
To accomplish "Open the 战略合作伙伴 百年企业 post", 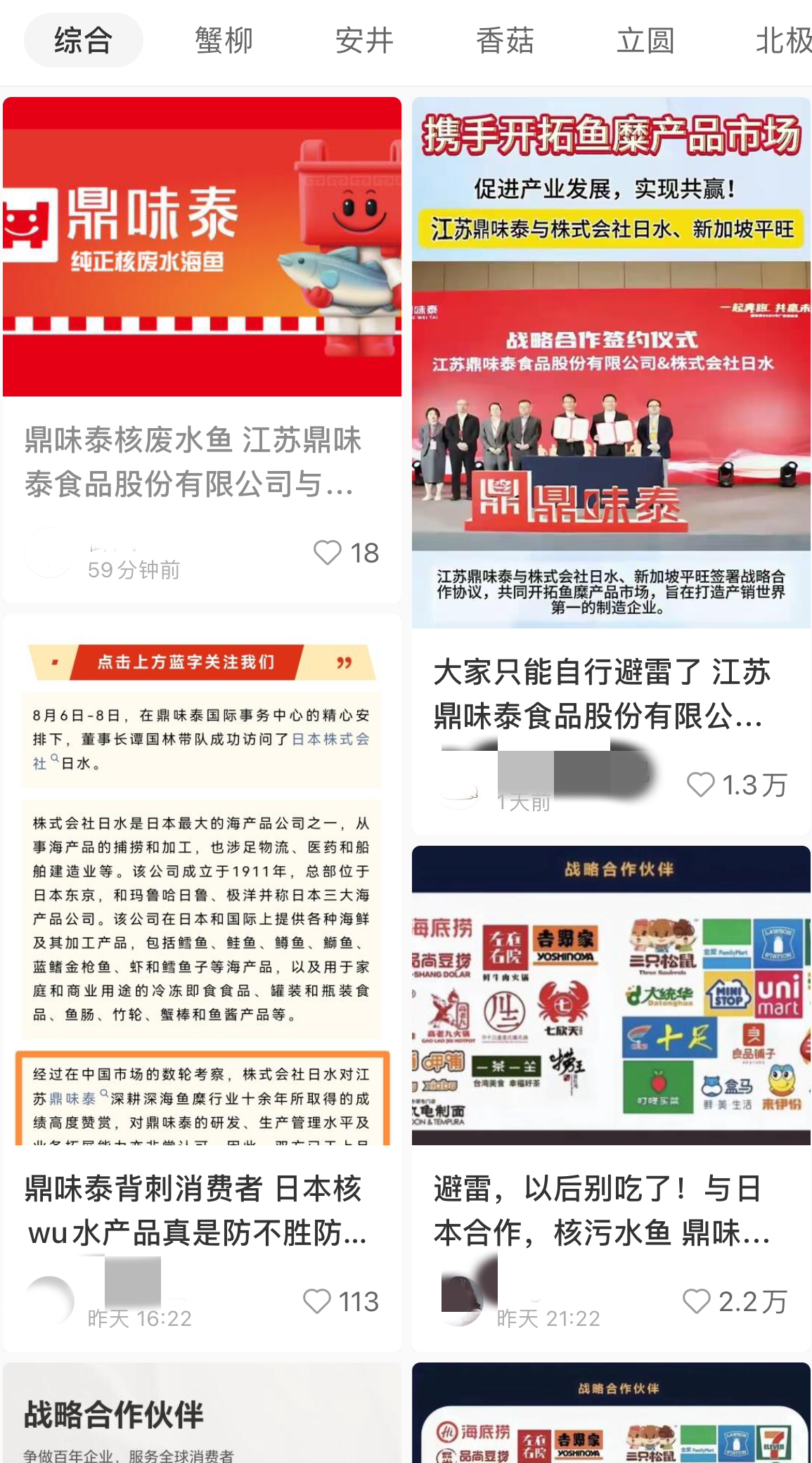I will pos(202,1413).
